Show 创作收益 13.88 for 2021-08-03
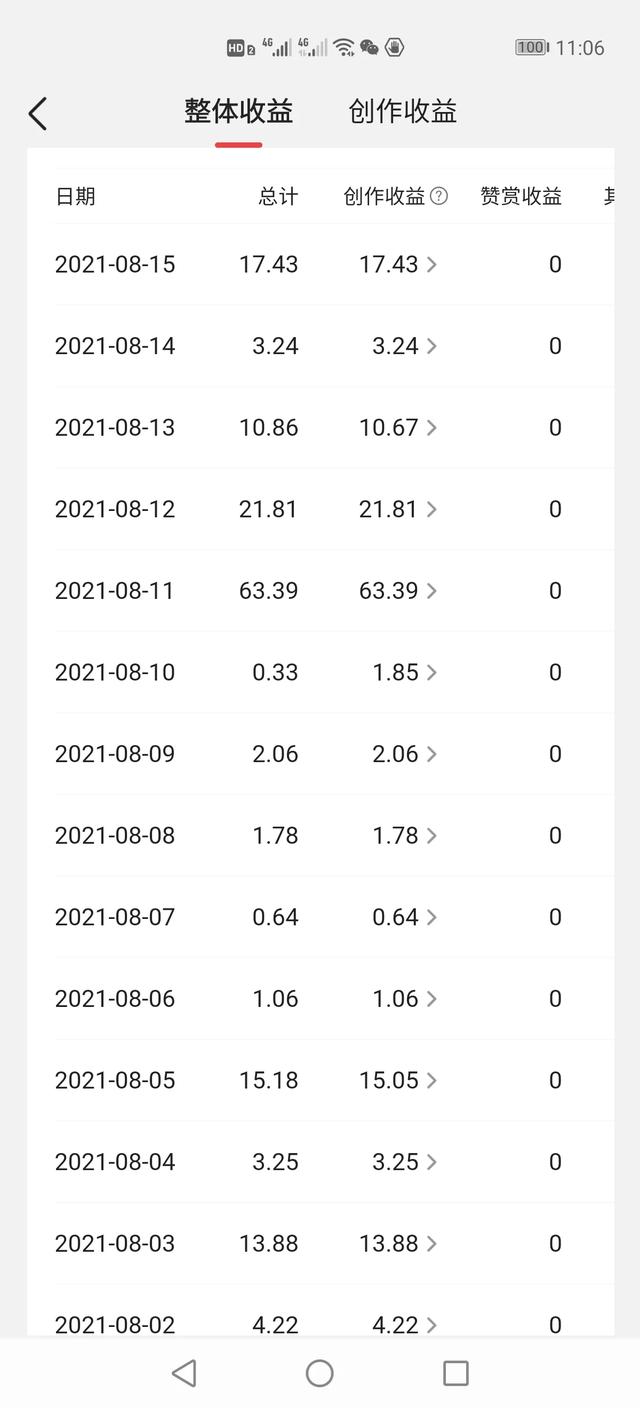The image size is (640, 1408). coord(398,1243)
